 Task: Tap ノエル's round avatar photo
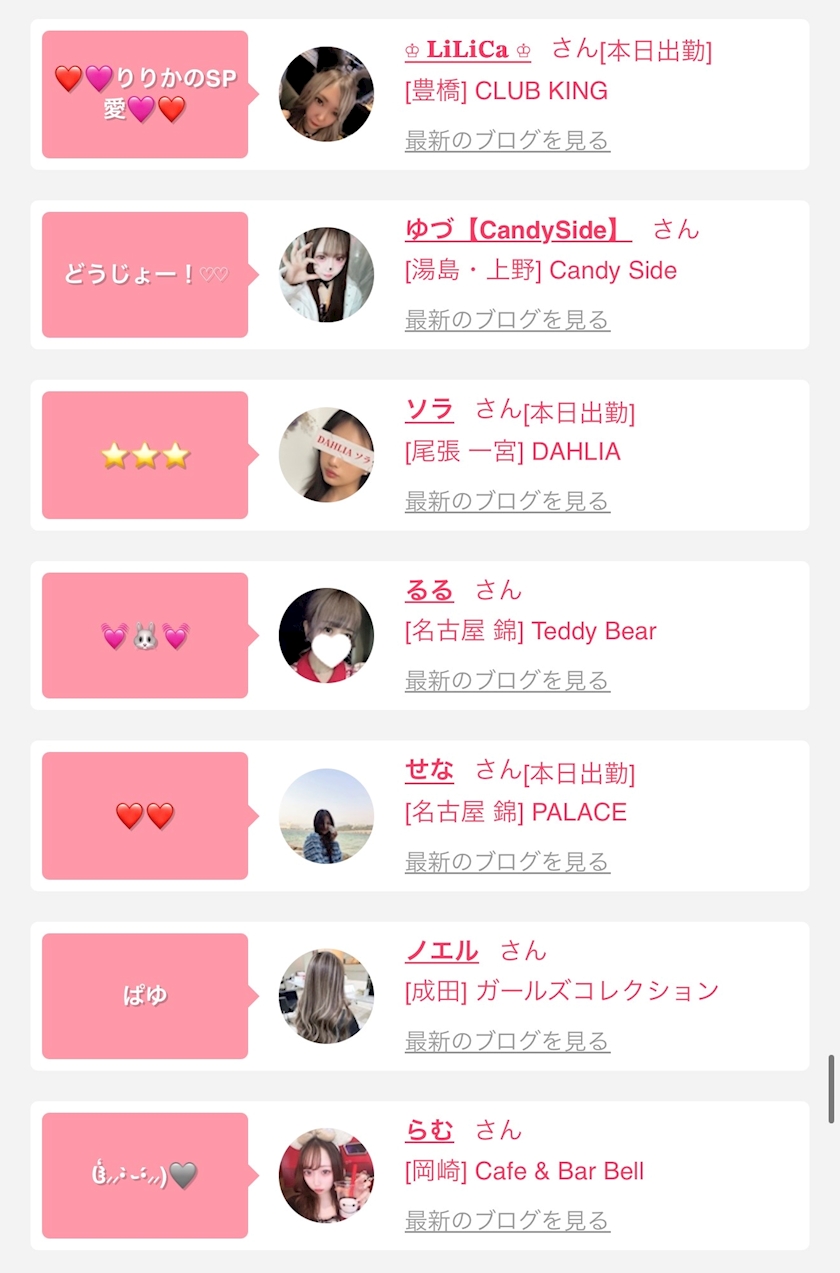(x=326, y=996)
